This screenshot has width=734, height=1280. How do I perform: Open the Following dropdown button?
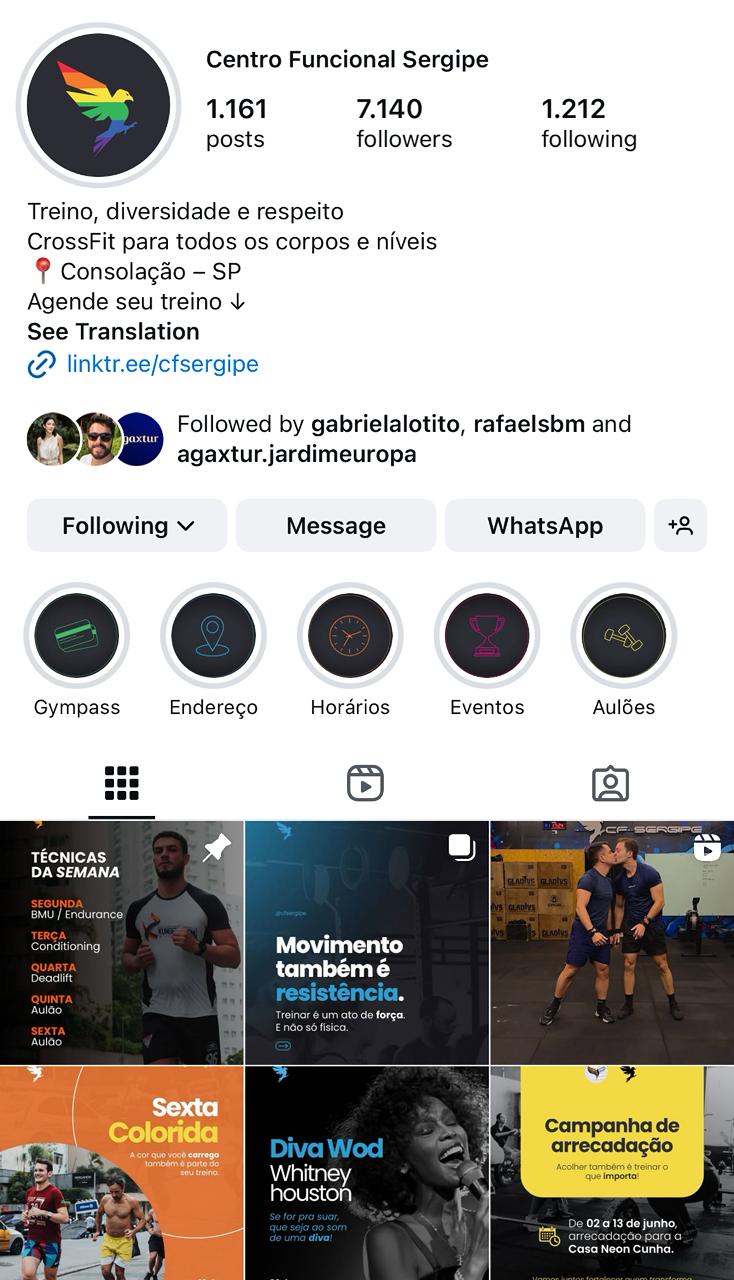127,526
